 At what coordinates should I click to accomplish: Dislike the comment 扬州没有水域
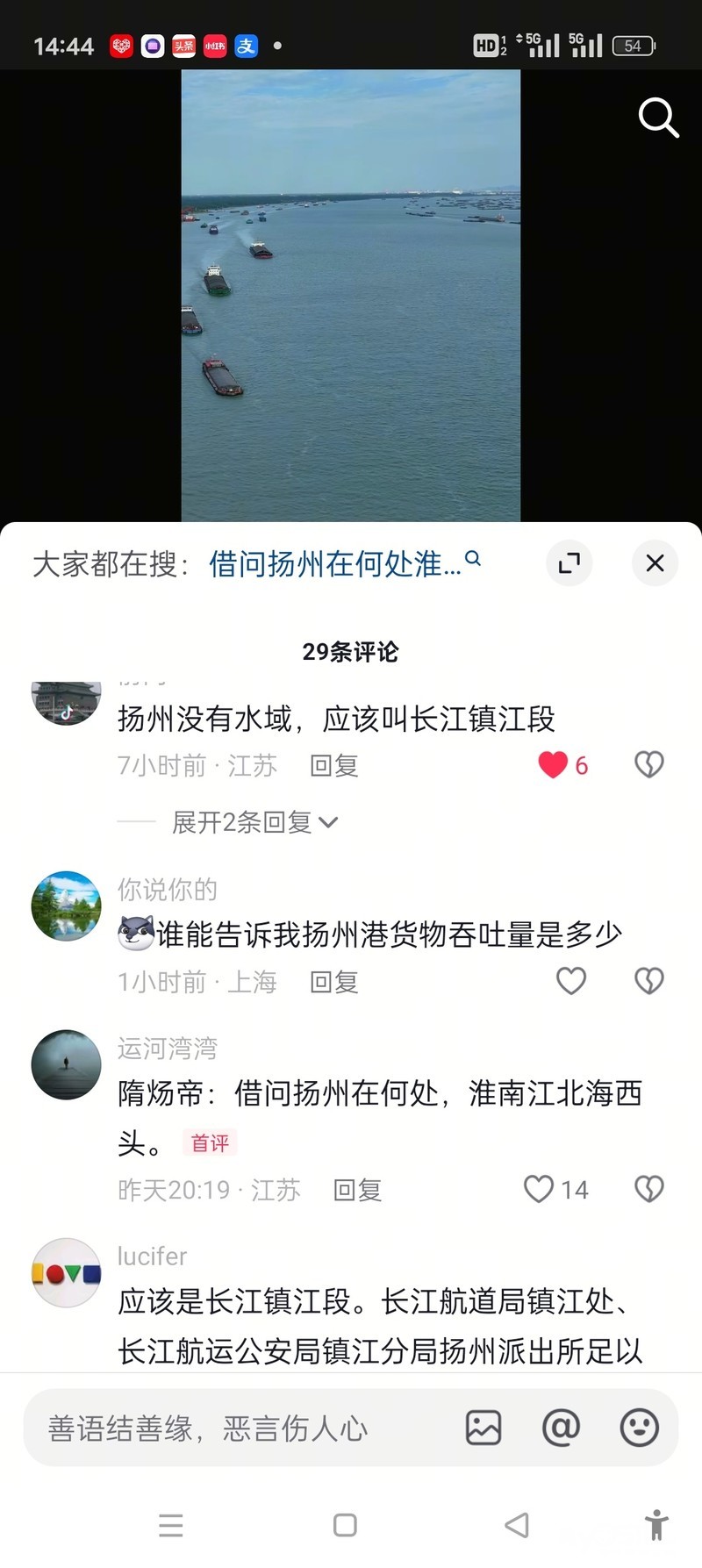648,765
